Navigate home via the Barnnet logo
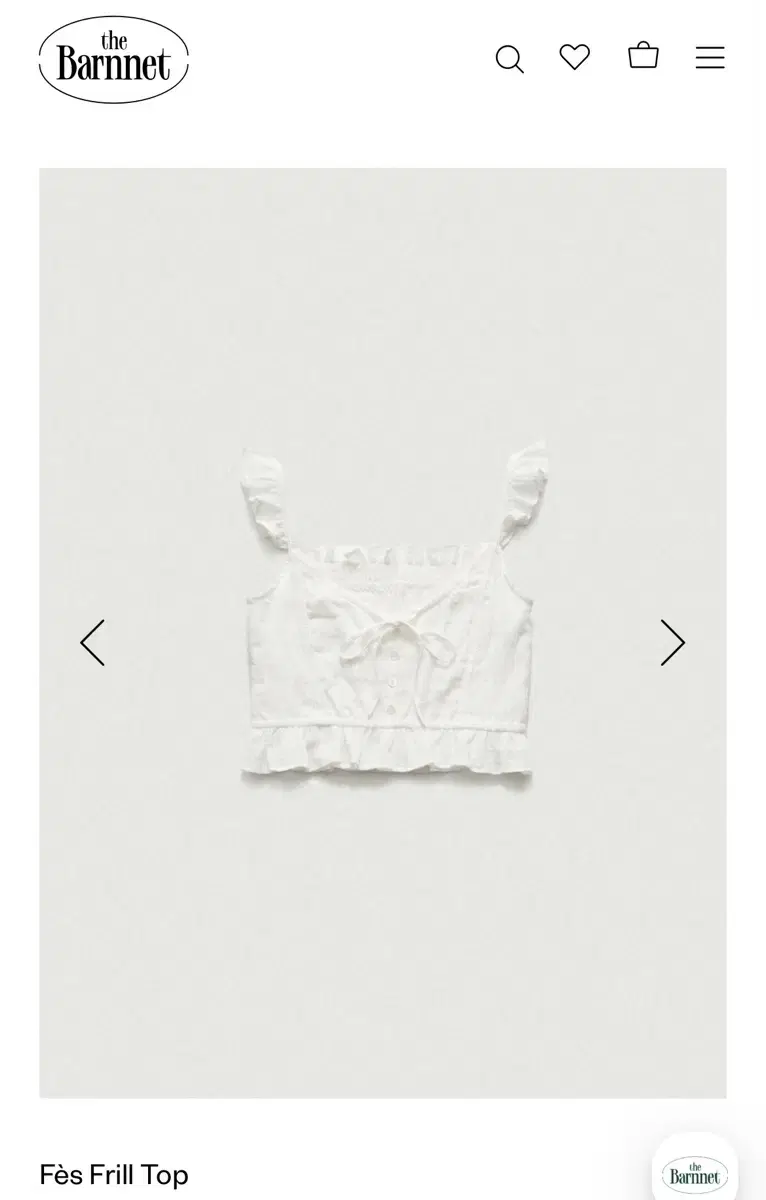The image size is (766, 1200). (113, 59)
